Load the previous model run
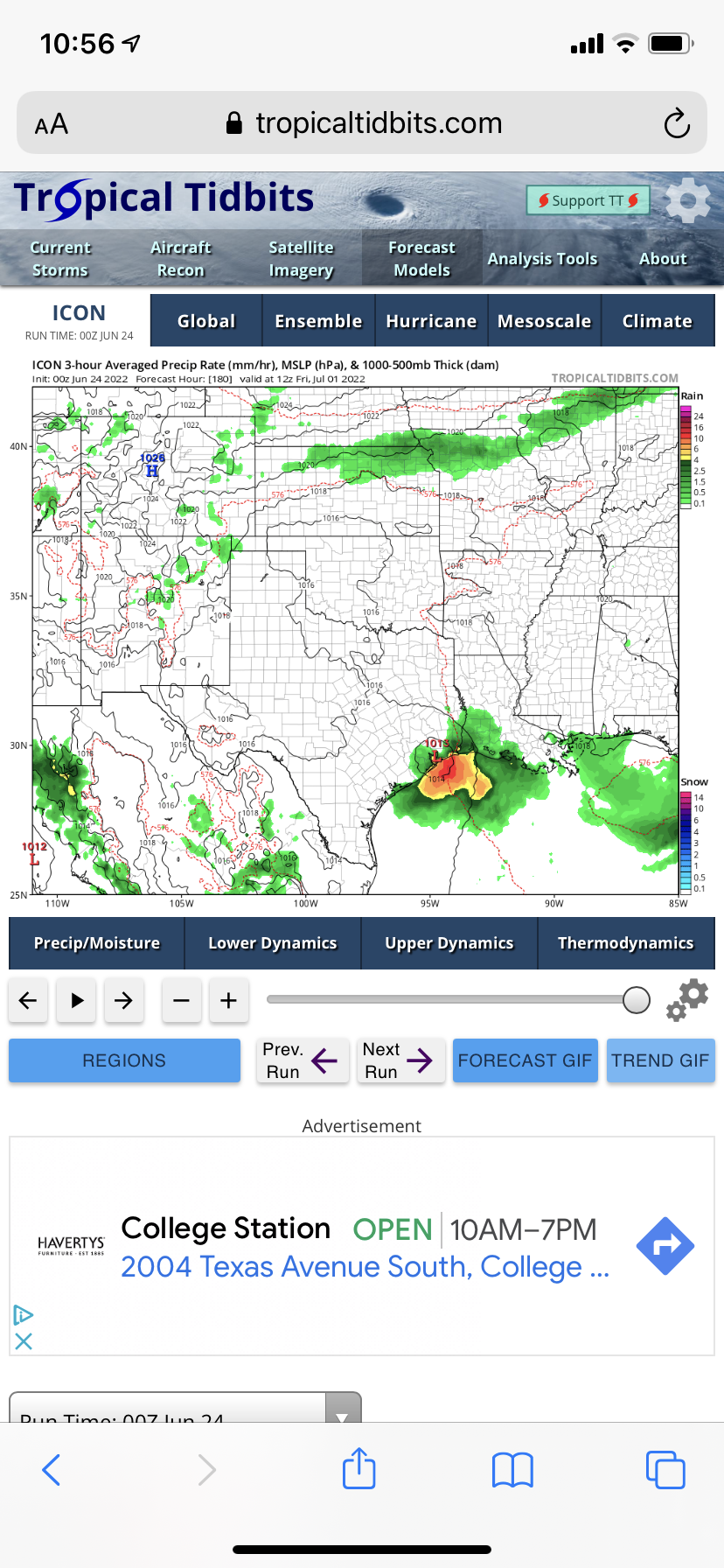 coord(303,1060)
